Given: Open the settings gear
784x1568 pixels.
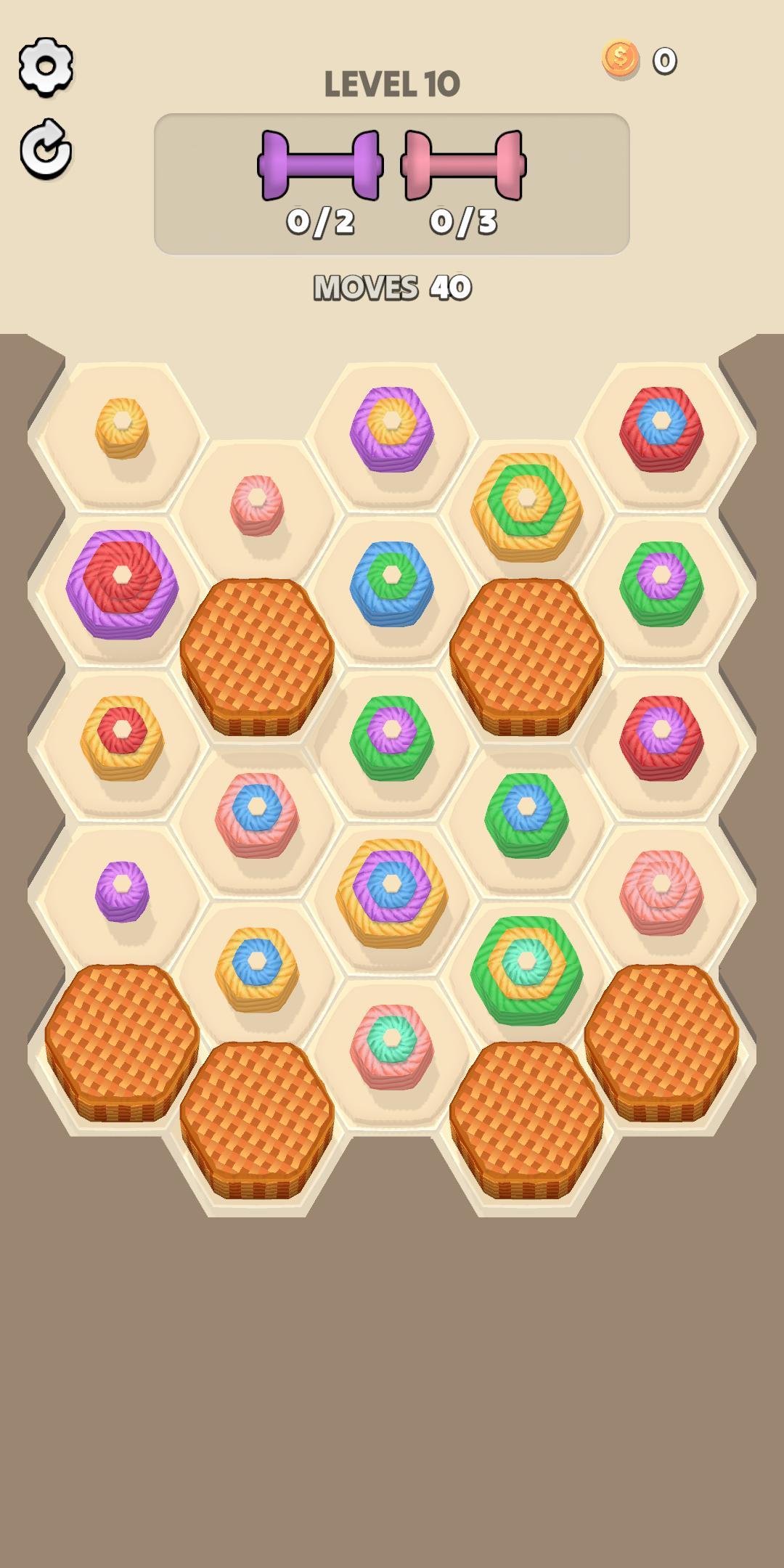Looking at the screenshot, I should [46, 67].
